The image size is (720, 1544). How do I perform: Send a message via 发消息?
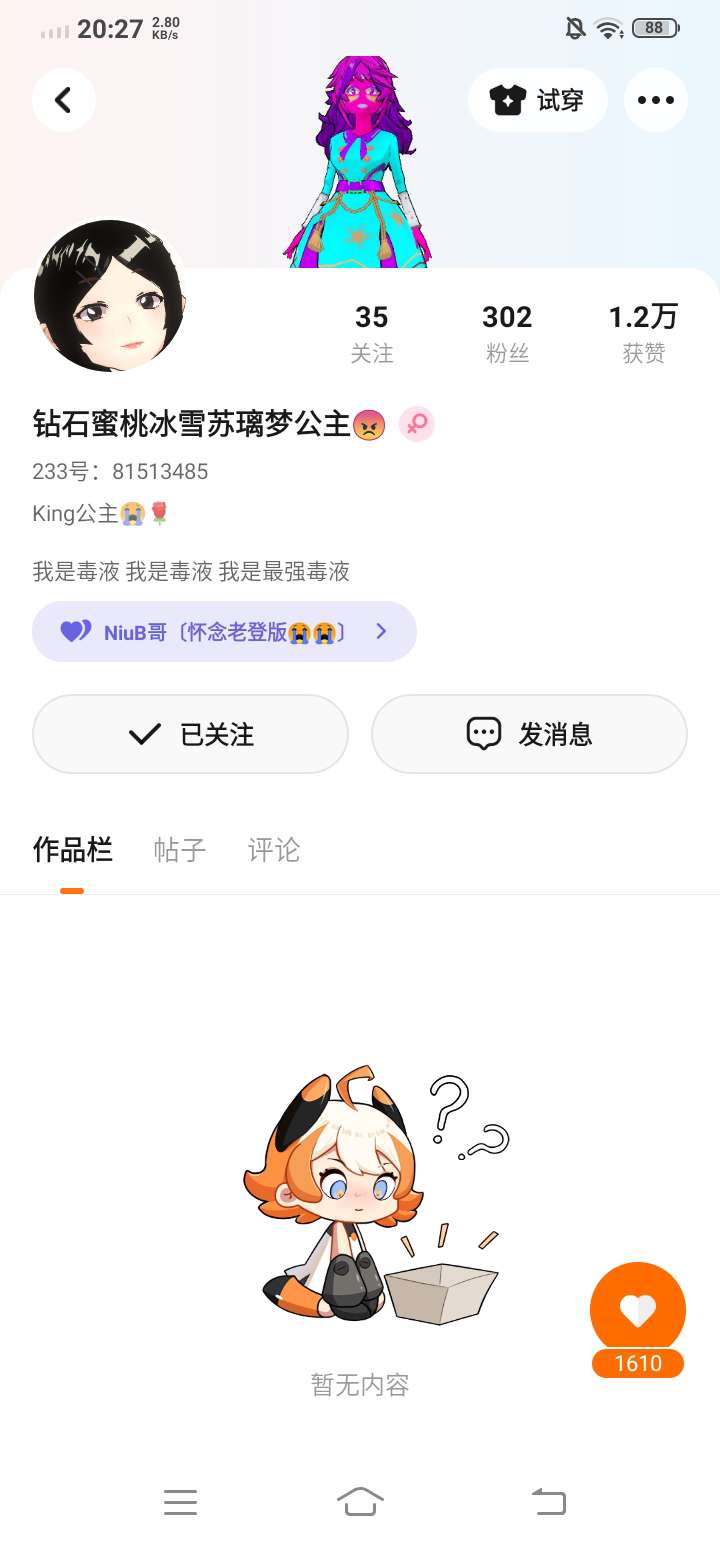[x=529, y=734]
